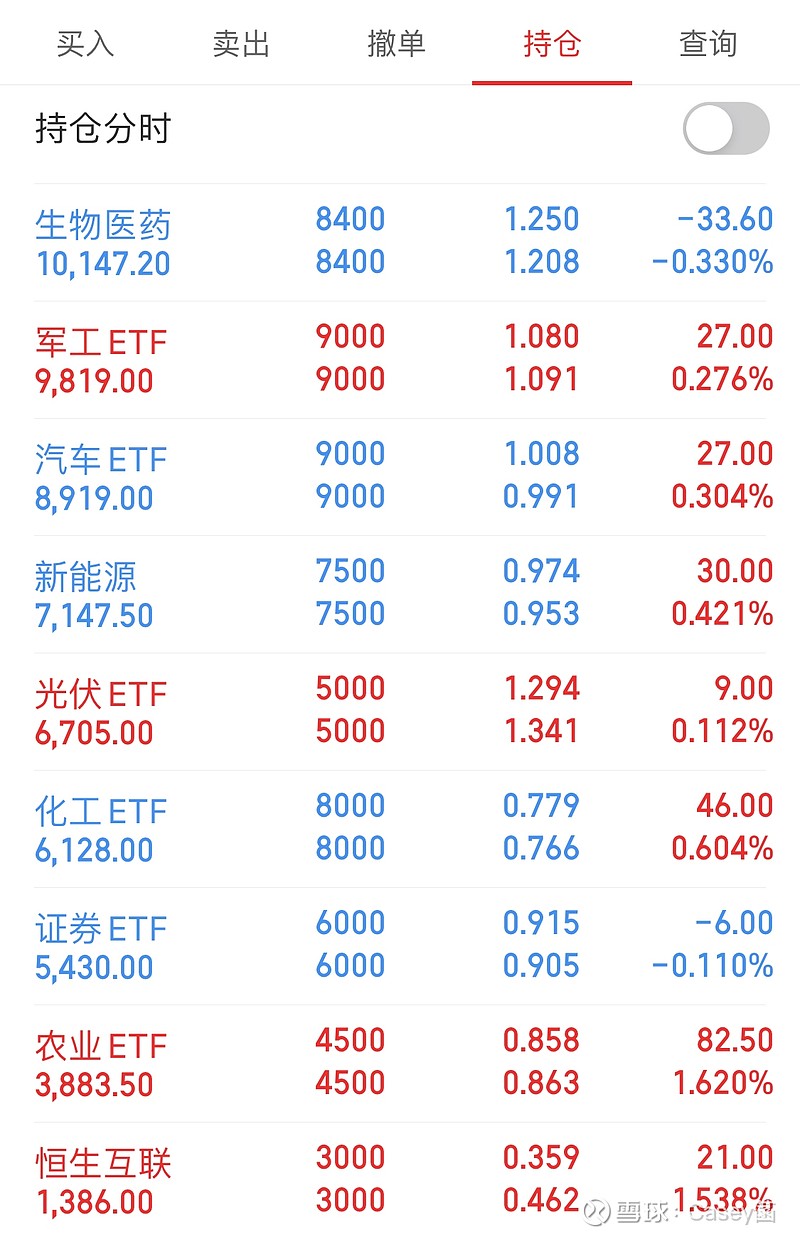Switch to the 撤单 (Cancel Orders) tab
The height and width of the screenshot is (1237, 800).
pyautogui.click(x=397, y=44)
